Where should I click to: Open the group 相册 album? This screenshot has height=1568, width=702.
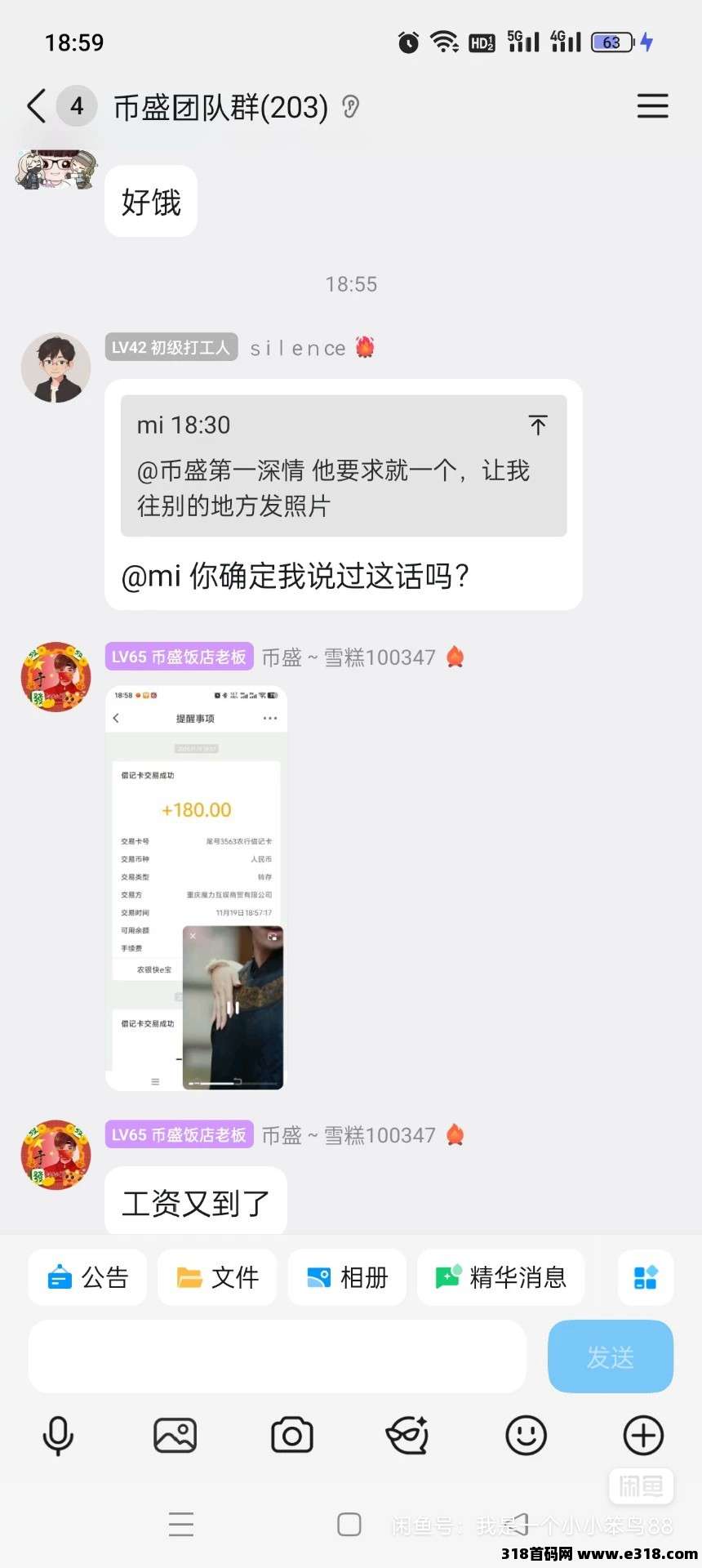[347, 1277]
